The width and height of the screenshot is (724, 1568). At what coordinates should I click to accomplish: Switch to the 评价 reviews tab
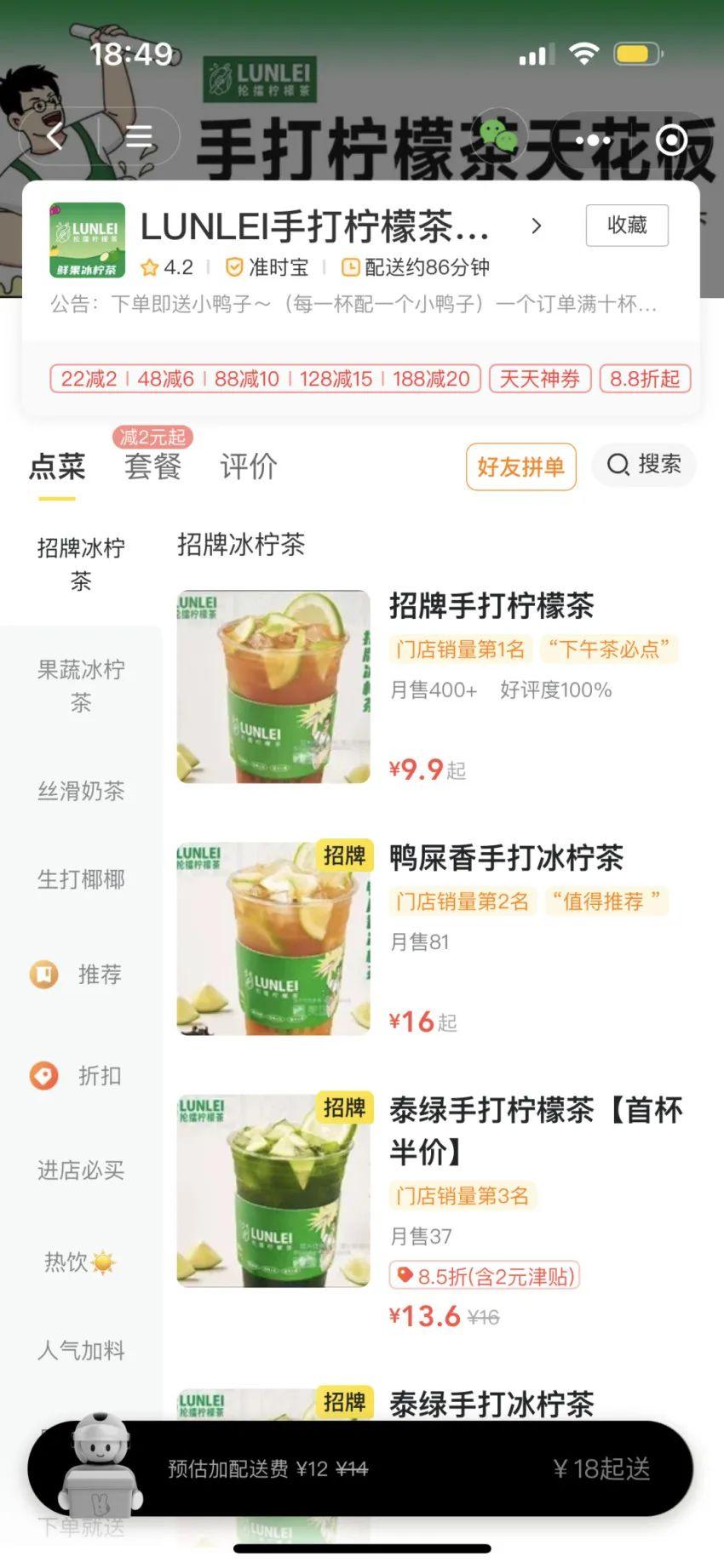point(248,466)
